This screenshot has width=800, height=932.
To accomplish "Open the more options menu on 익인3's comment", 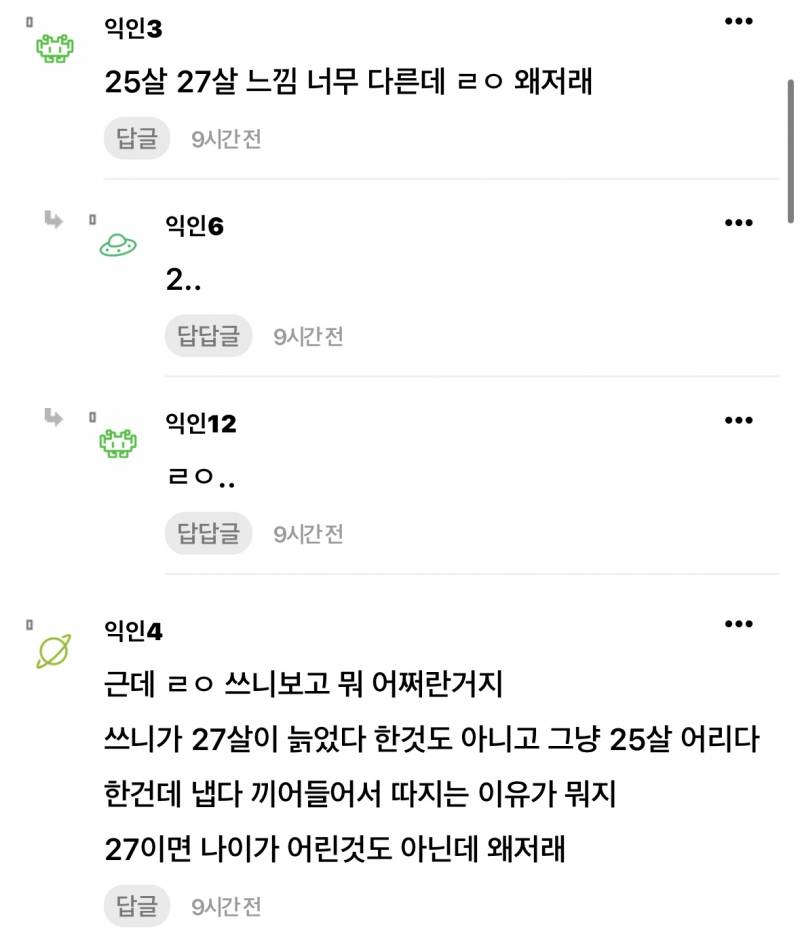I will pyautogui.click(x=738, y=21).
